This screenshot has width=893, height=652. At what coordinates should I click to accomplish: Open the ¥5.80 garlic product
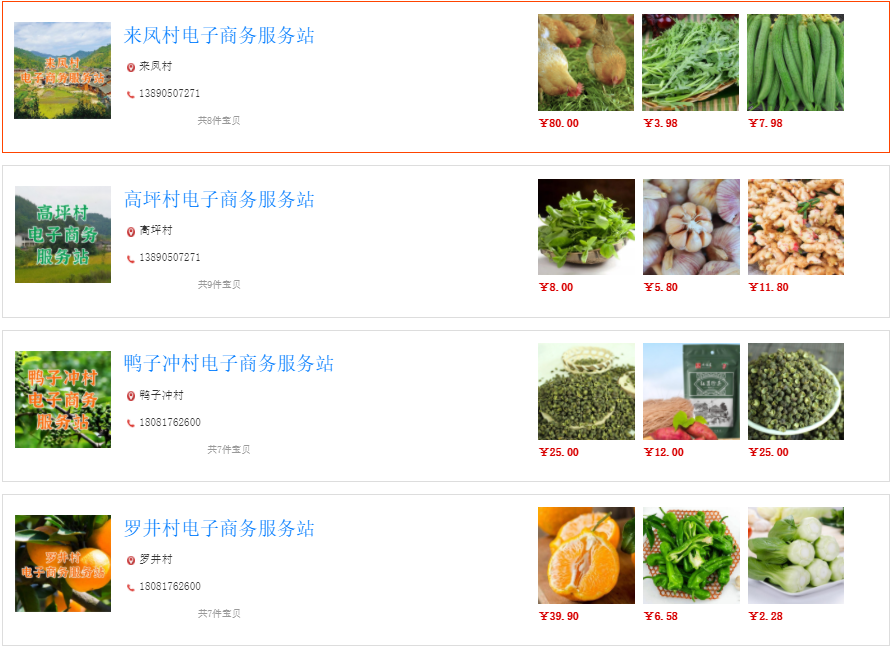[x=690, y=227]
